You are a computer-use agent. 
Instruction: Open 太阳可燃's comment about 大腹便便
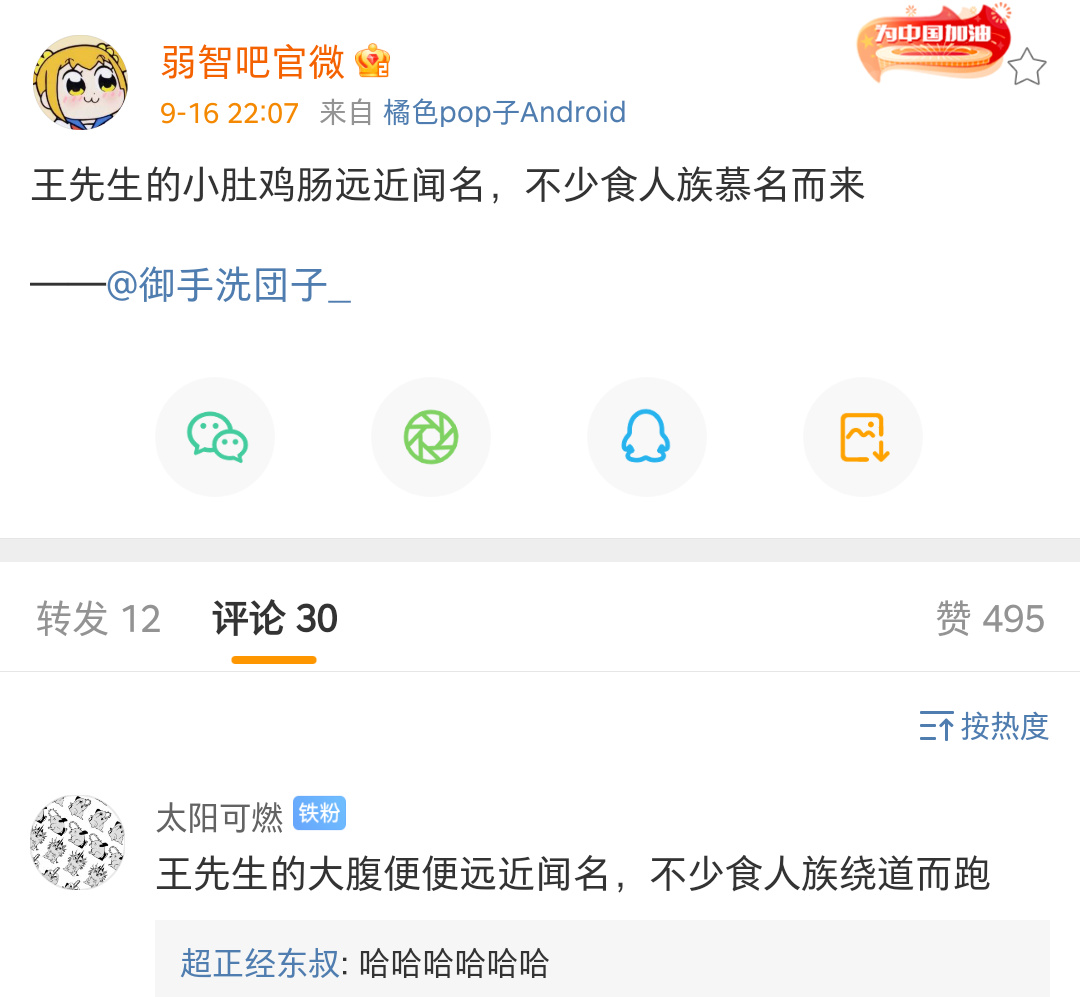click(572, 875)
